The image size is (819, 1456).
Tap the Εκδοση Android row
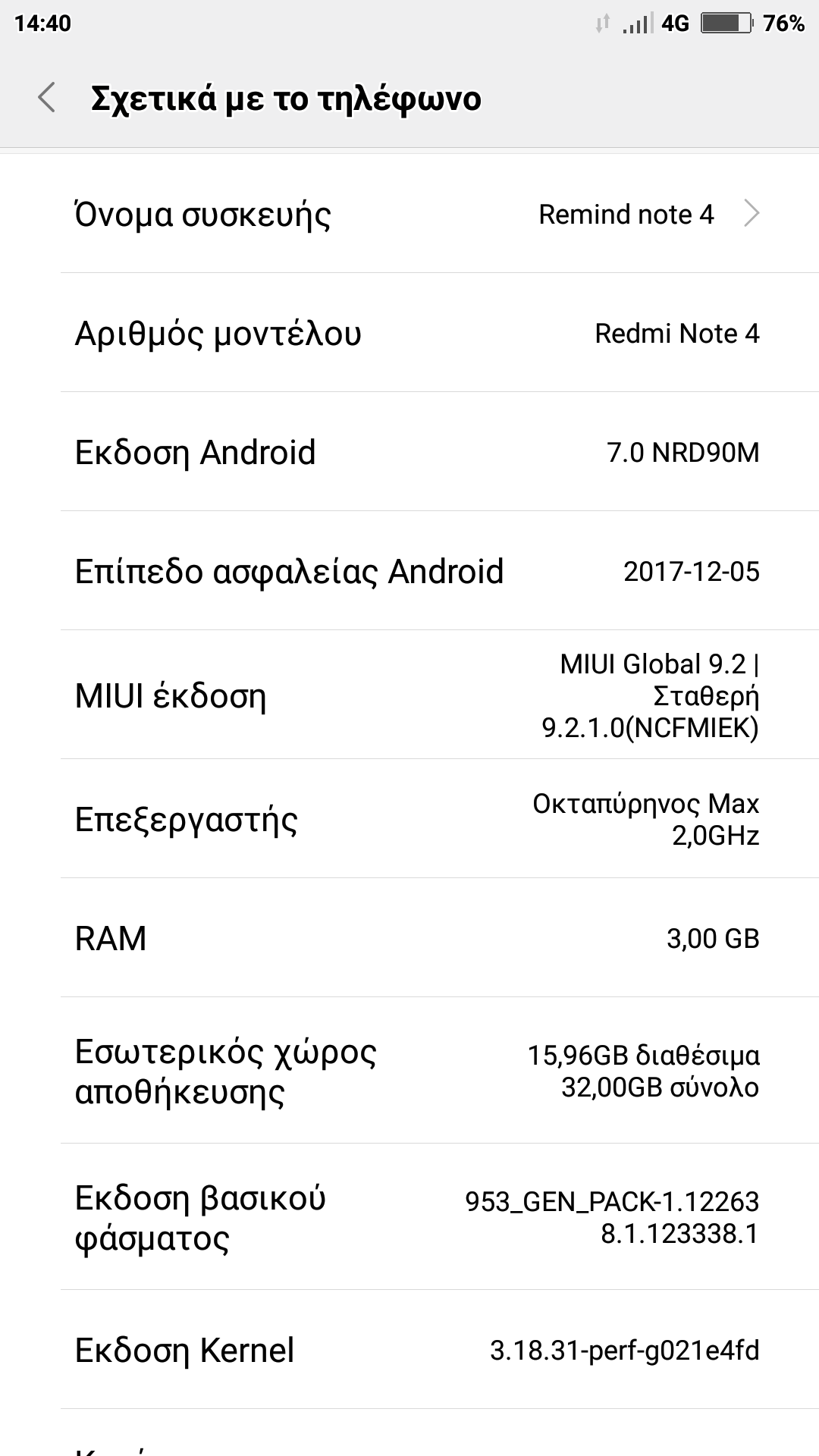pyautogui.click(x=409, y=453)
